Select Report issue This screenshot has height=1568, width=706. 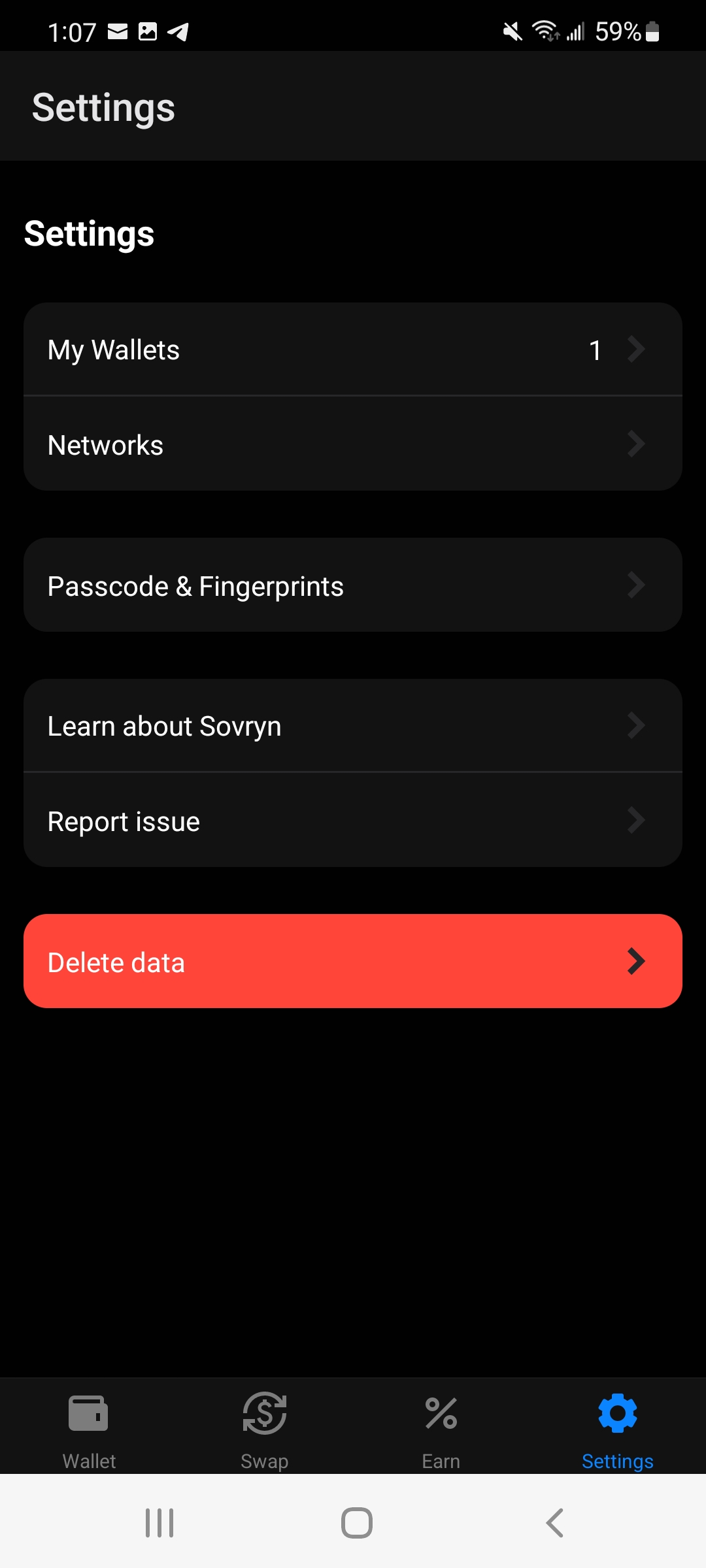[x=353, y=821]
